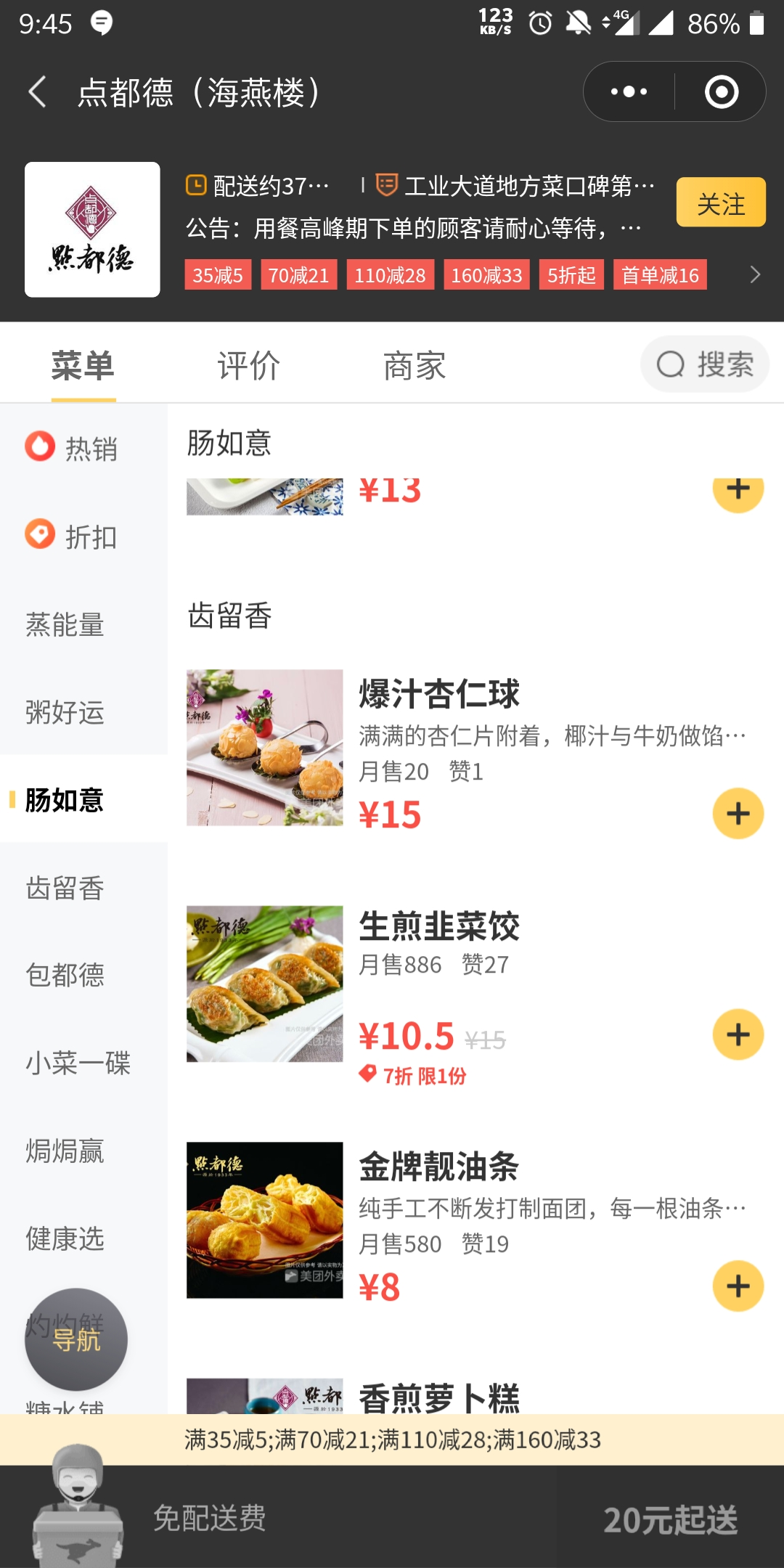784x1568 pixels.
Task: Open the floating 导航 button
Action: 76,1339
